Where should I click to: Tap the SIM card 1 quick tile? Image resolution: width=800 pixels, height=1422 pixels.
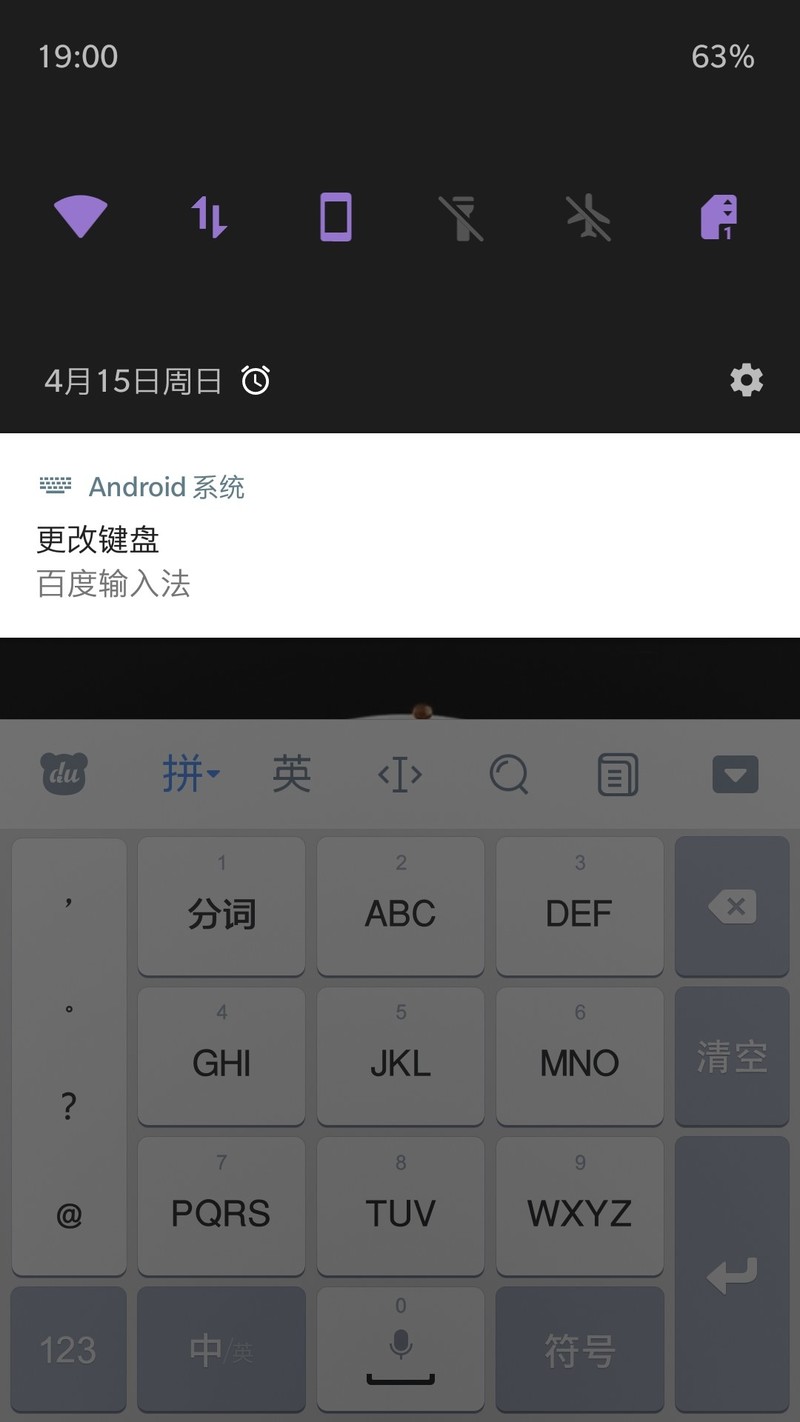tap(718, 216)
